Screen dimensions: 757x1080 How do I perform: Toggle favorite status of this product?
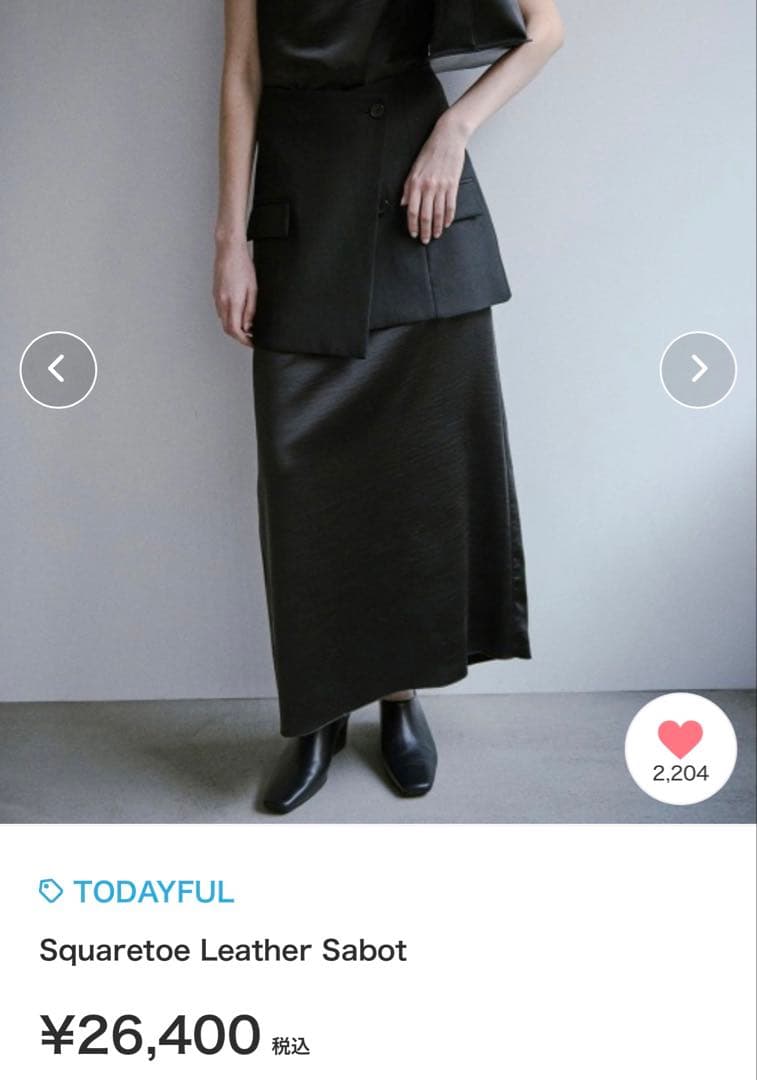click(680, 737)
